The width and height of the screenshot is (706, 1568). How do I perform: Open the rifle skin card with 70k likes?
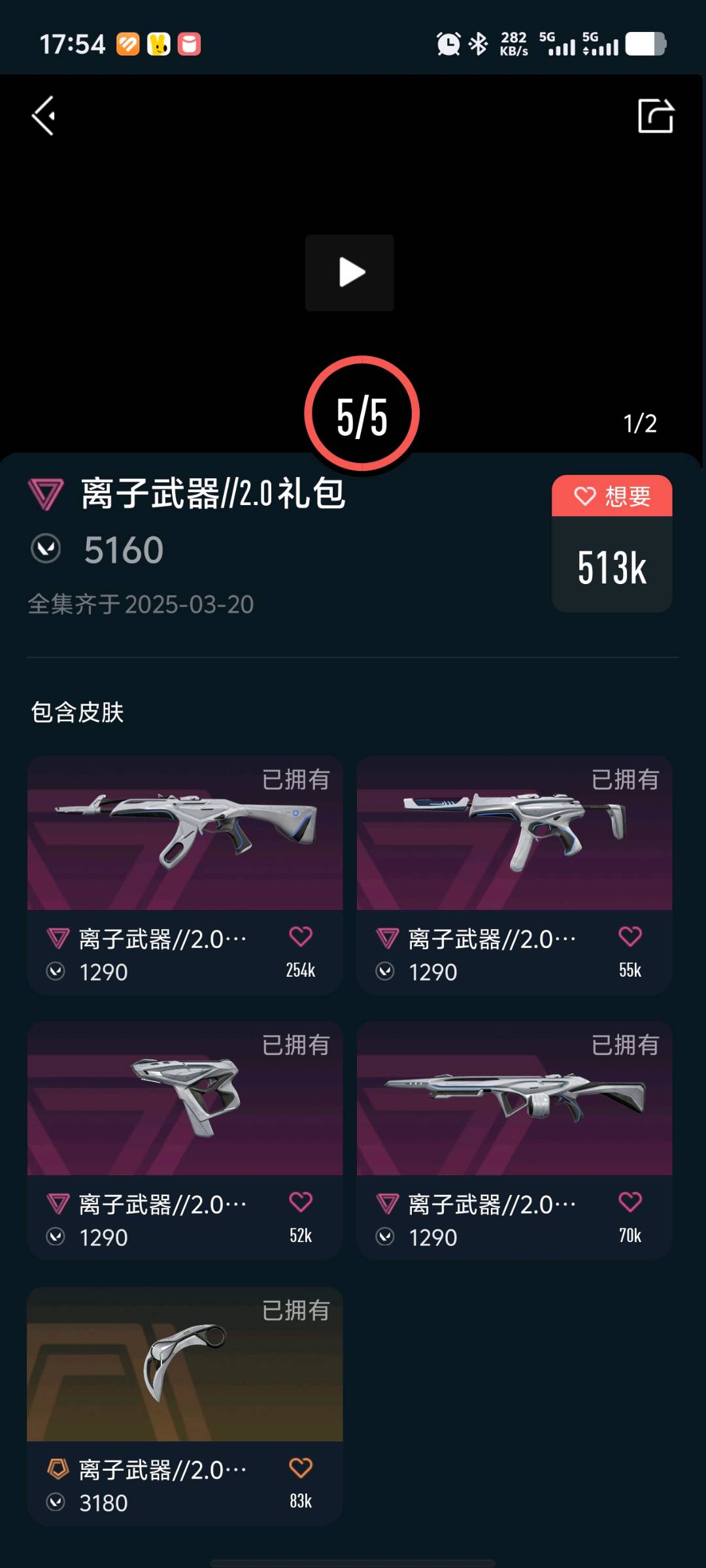click(514, 1099)
